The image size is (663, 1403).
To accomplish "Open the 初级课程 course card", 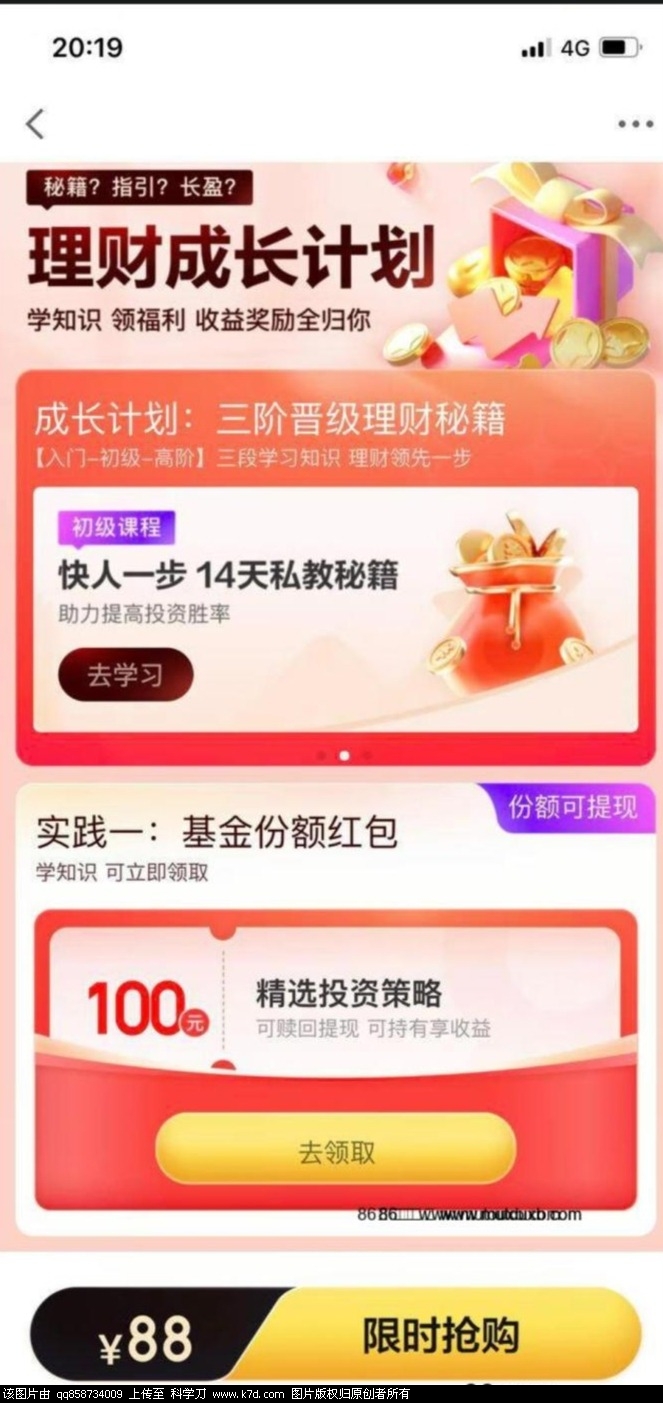I will pyautogui.click(x=335, y=608).
